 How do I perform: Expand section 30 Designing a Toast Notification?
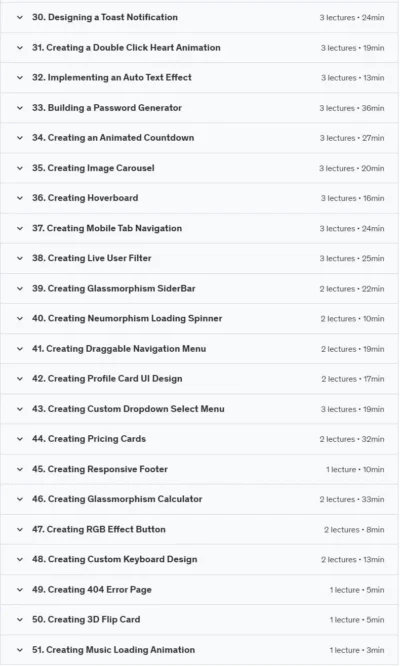tap(199, 17)
